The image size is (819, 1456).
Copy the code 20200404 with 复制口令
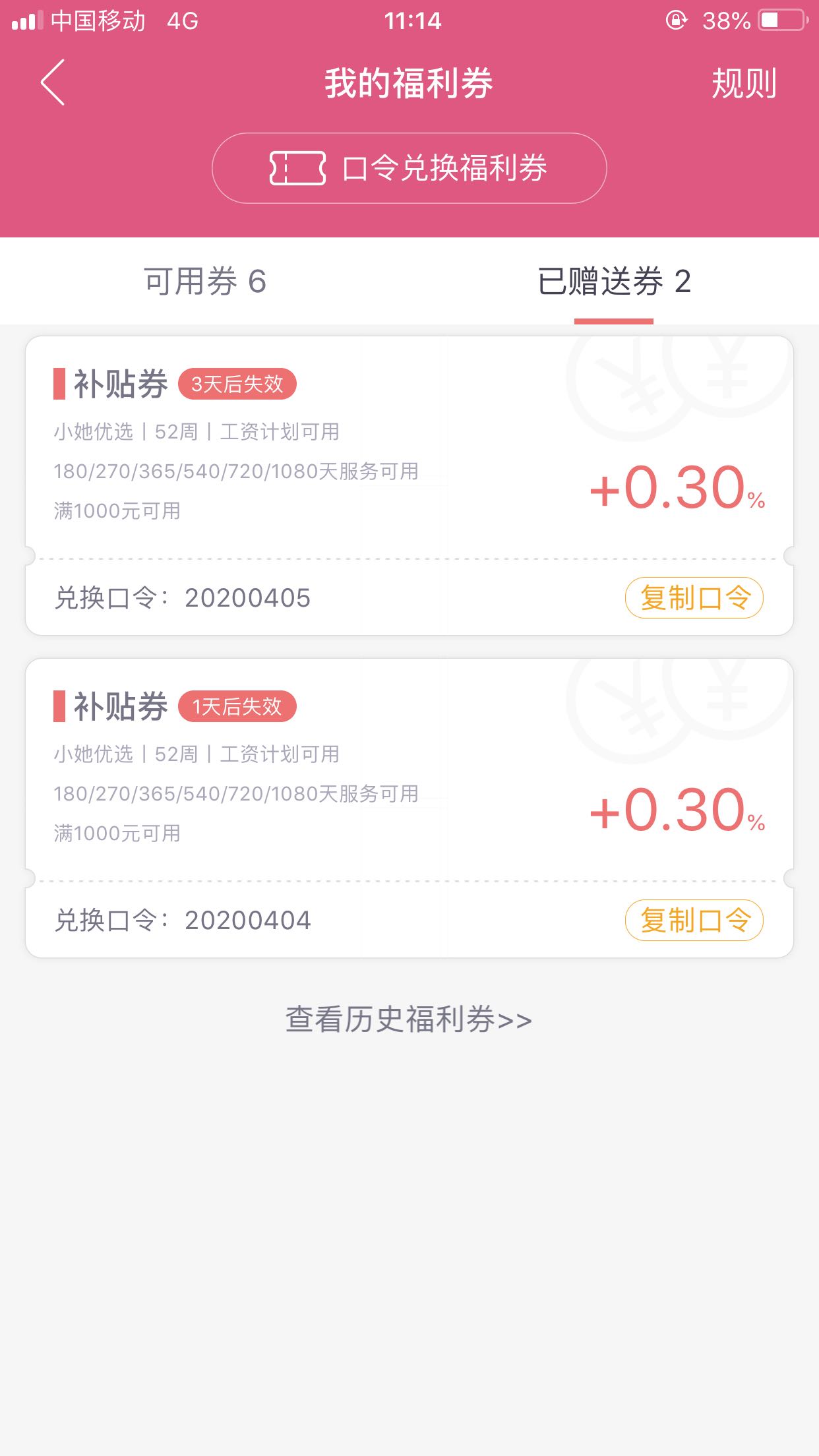(x=694, y=920)
